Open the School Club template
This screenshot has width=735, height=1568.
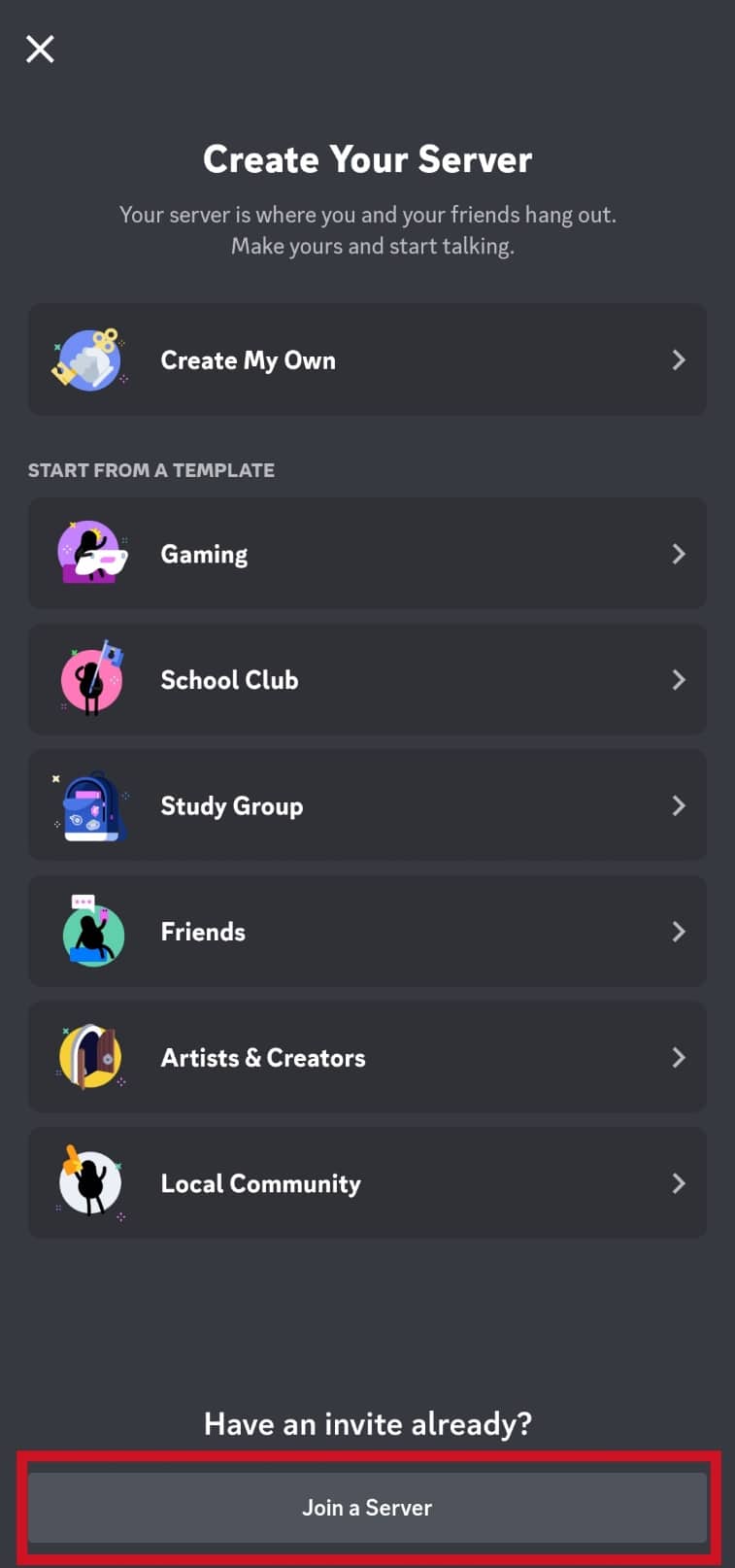pyautogui.click(x=367, y=679)
